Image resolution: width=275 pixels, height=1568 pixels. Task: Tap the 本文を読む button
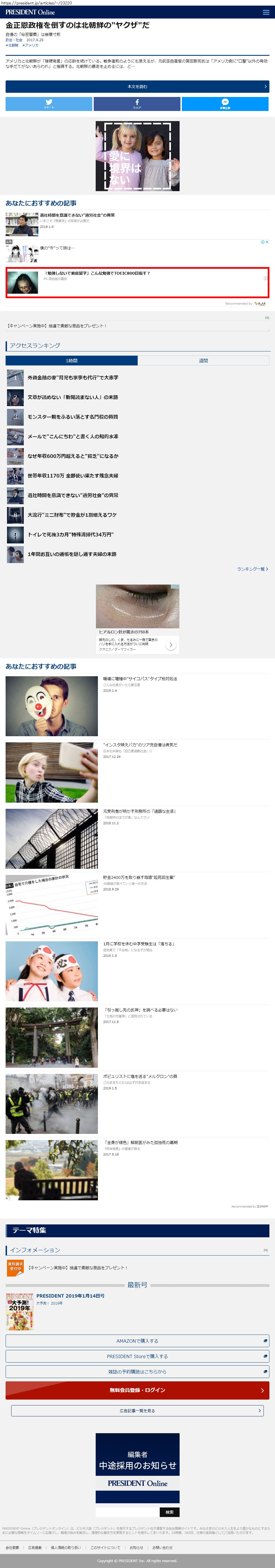click(137, 86)
